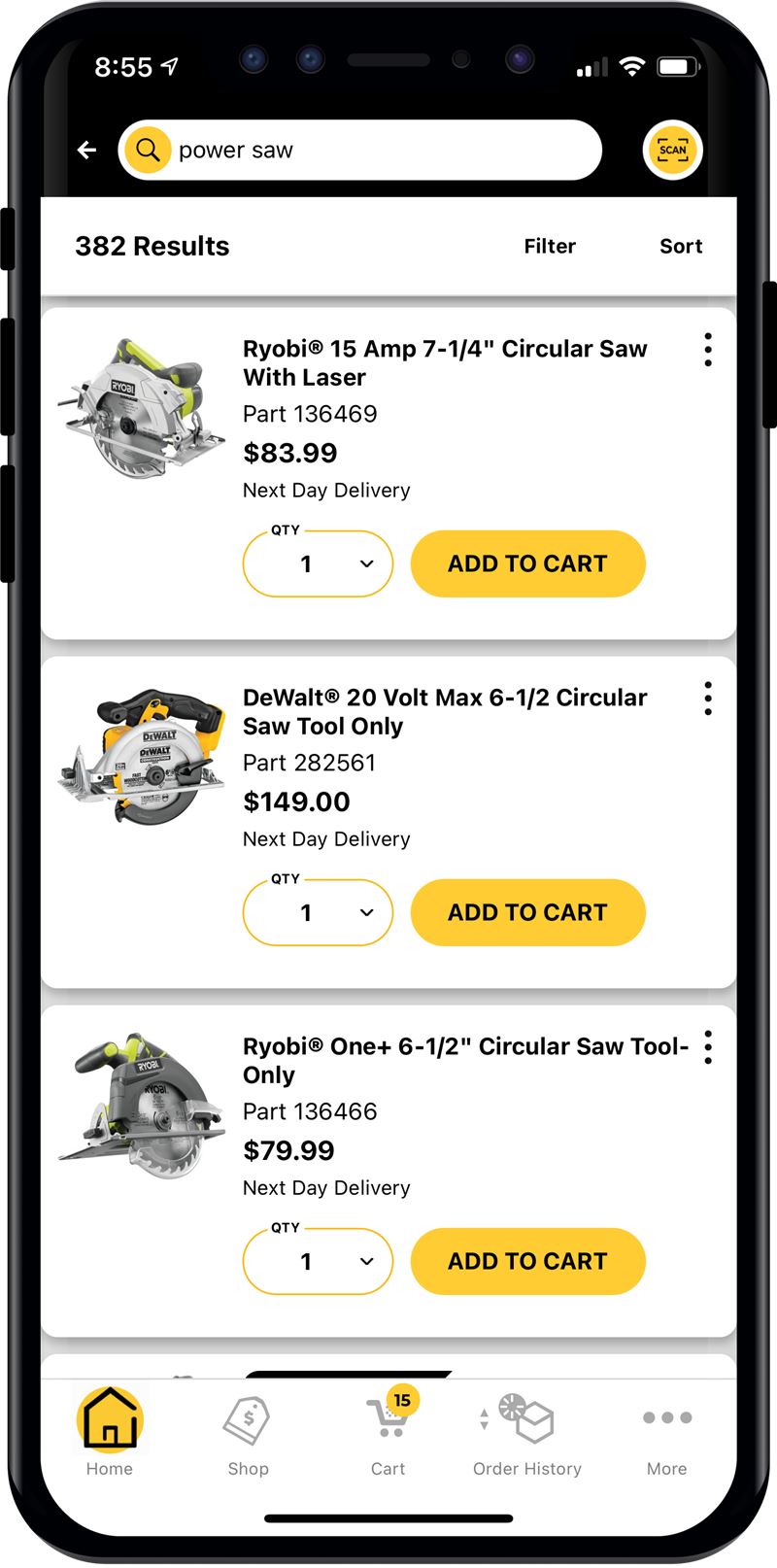Image resolution: width=777 pixels, height=1568 pixels.
Task: Add DeWalt 20 Volt Max saw to cart
Action: tap(527, 912)
